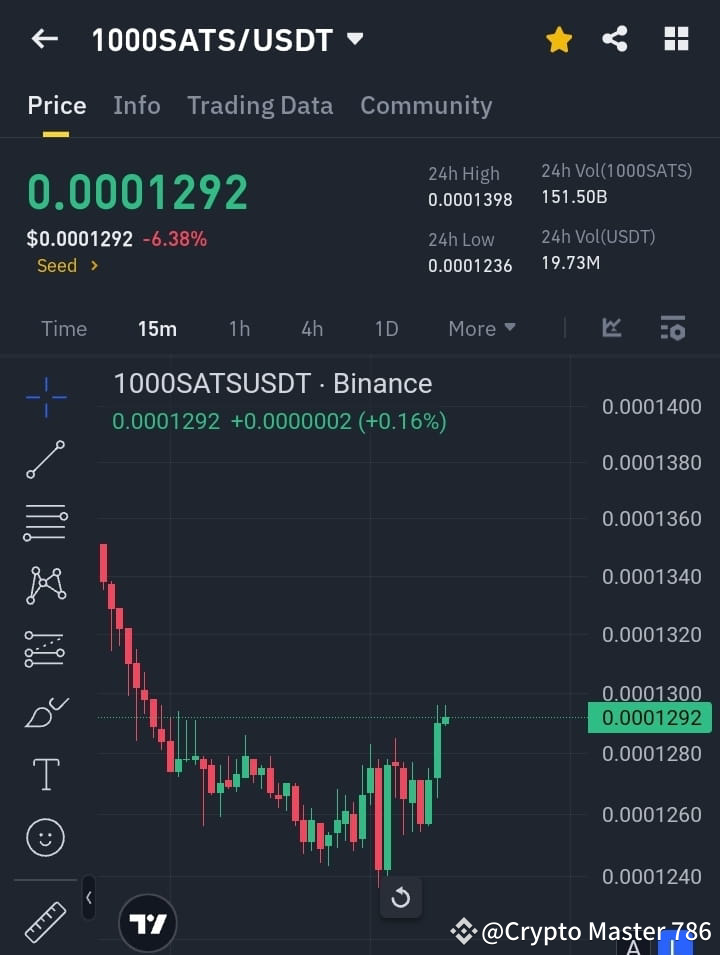This screenshot has width=720, height=955.
Task: Switch to the Trading Data tab
Action: point(260,105)
